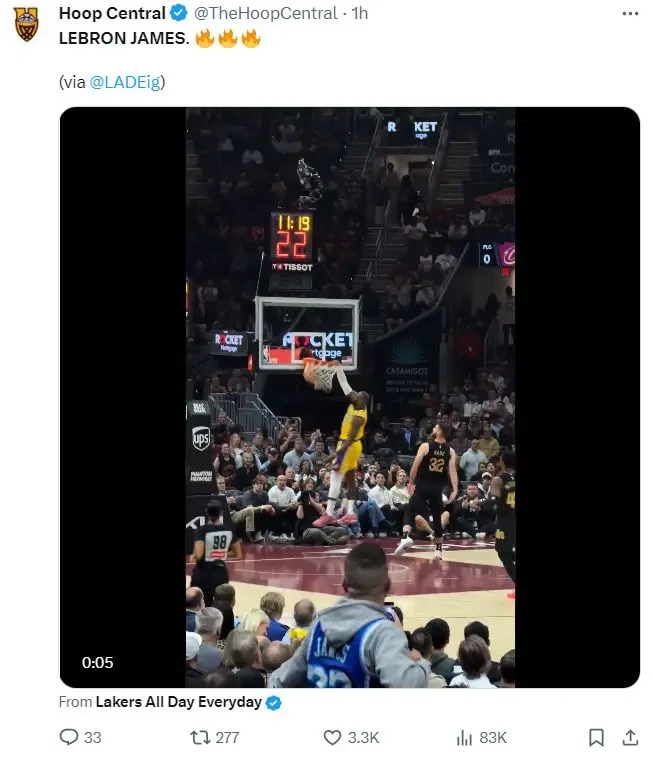Follow the @LADEig mention link
The height and width of the screenshot is (759, 653).
coord(125,82)
